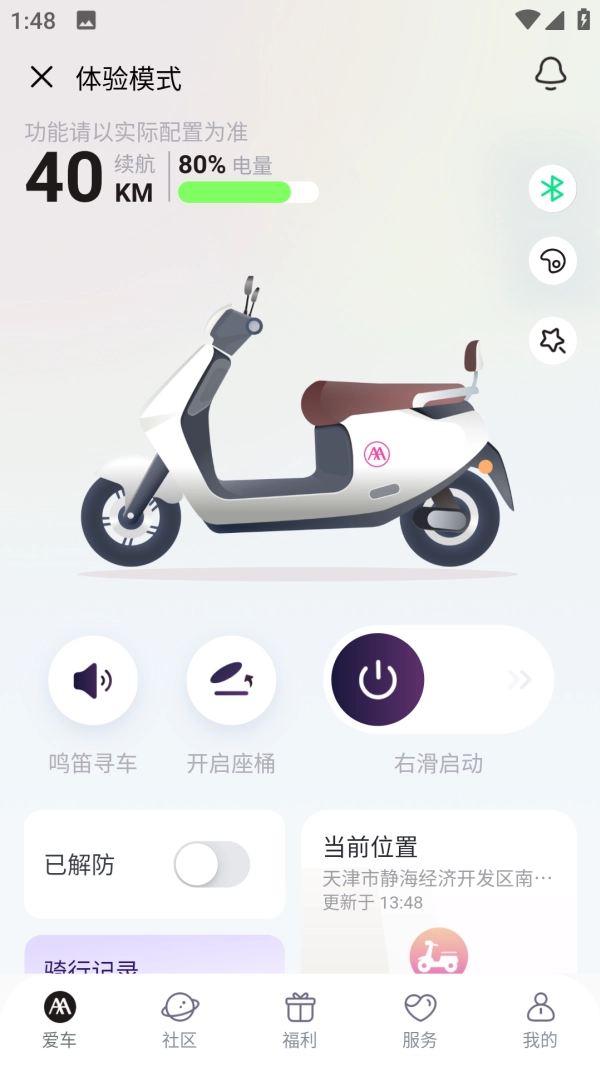Switch to the 社区 tab
Image resolution: width=600 pixels, height=1067 pixels.
179,1019
